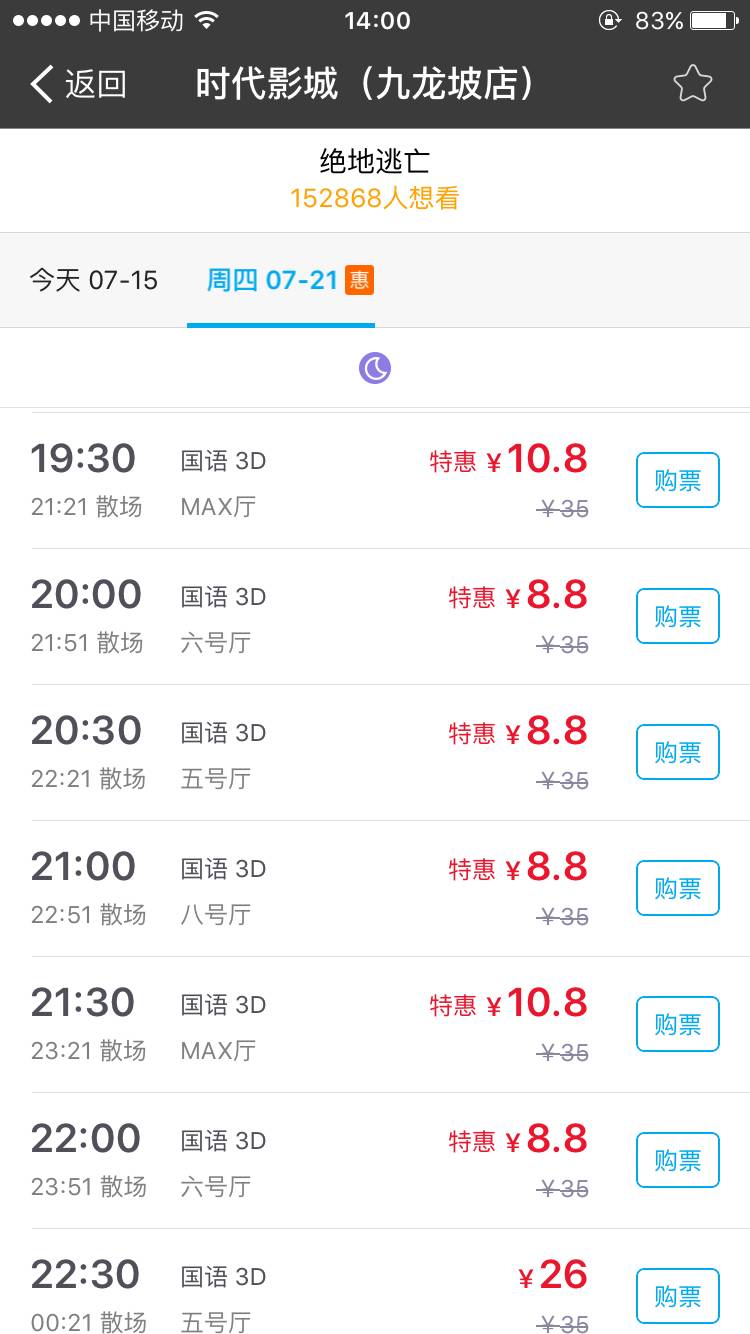Tap 购票 for the 21:30 MAX厅 showing
Image resolution: width=750 pixels, height=1334 pixels.
(x=678, y=1024)
